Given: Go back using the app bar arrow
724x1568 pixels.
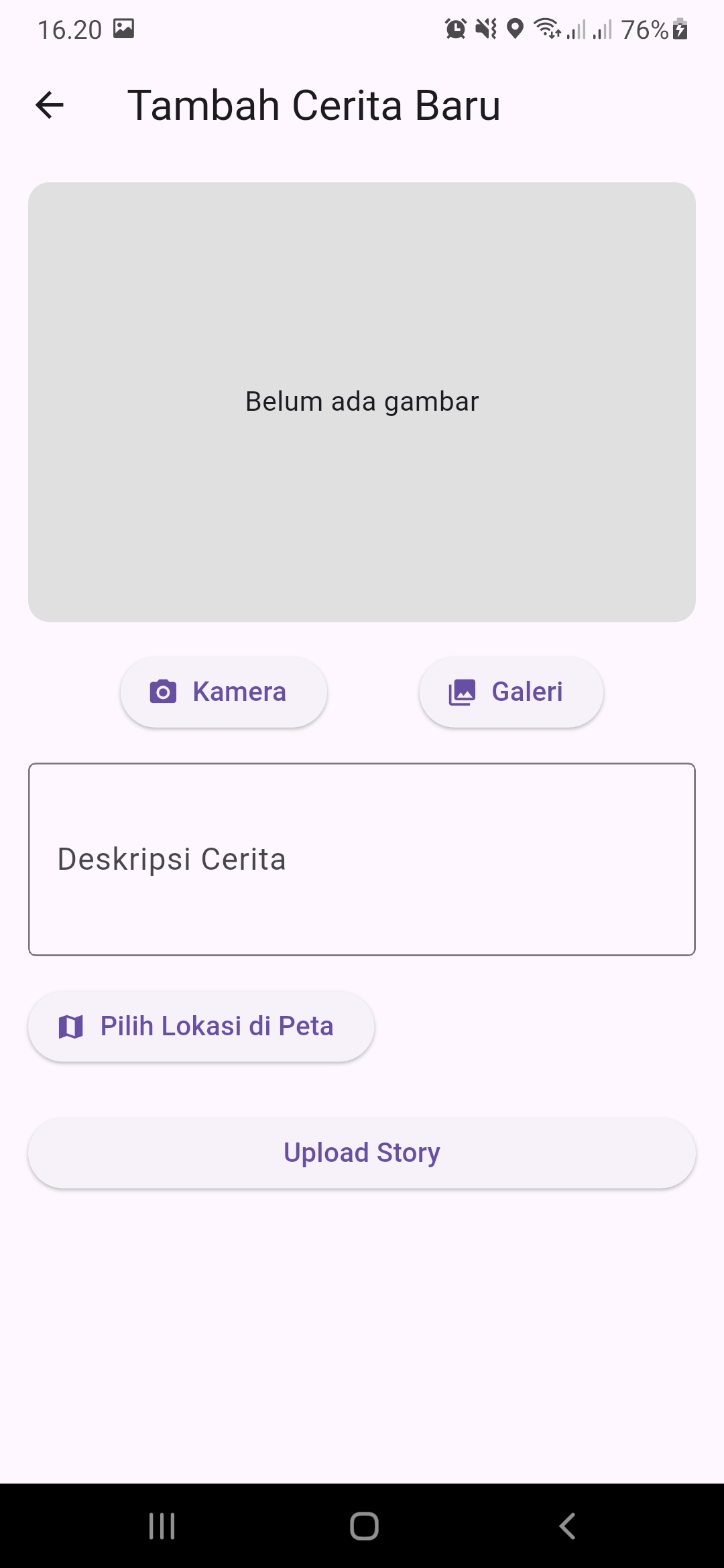Looking at the screenshot, I should [x=50, y=105].
